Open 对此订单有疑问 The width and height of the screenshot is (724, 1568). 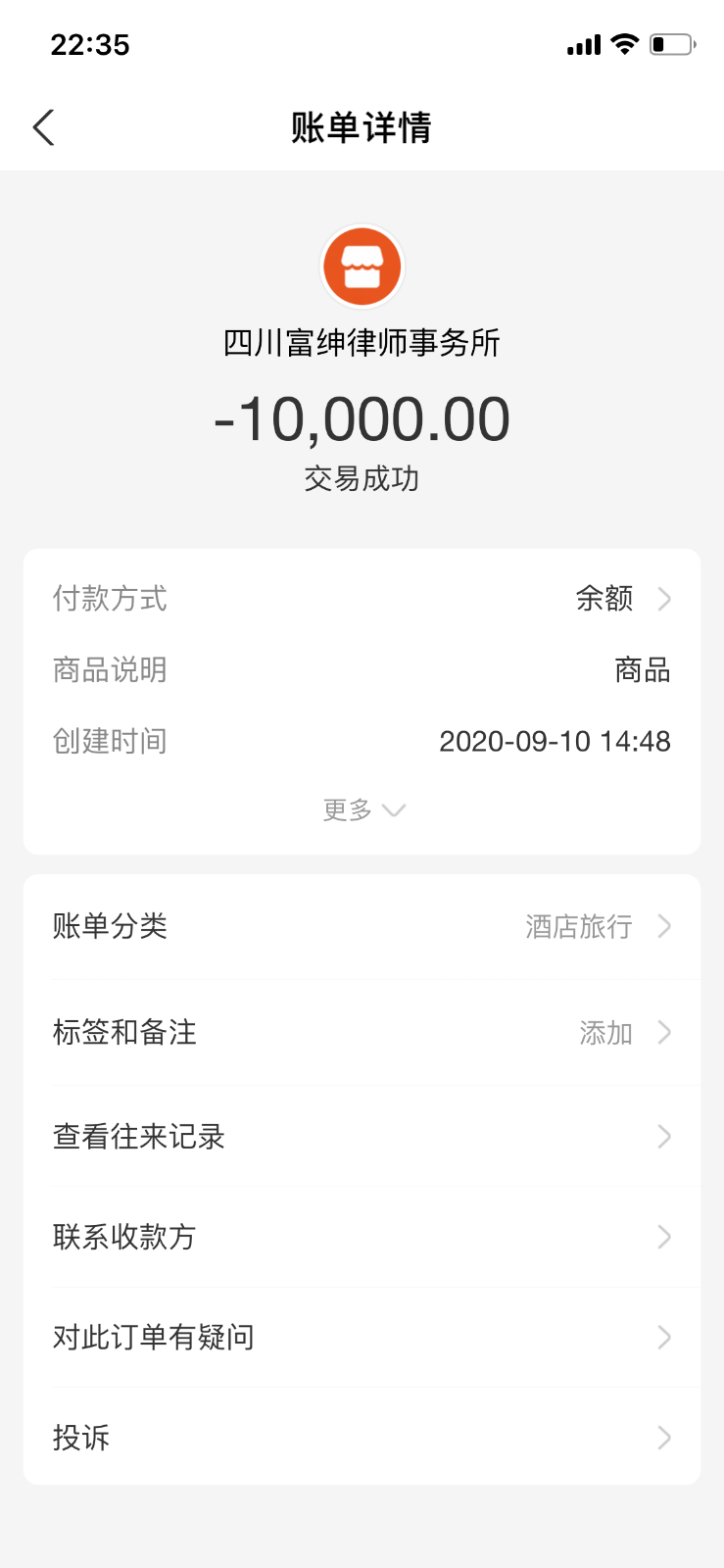point(362,1337)
